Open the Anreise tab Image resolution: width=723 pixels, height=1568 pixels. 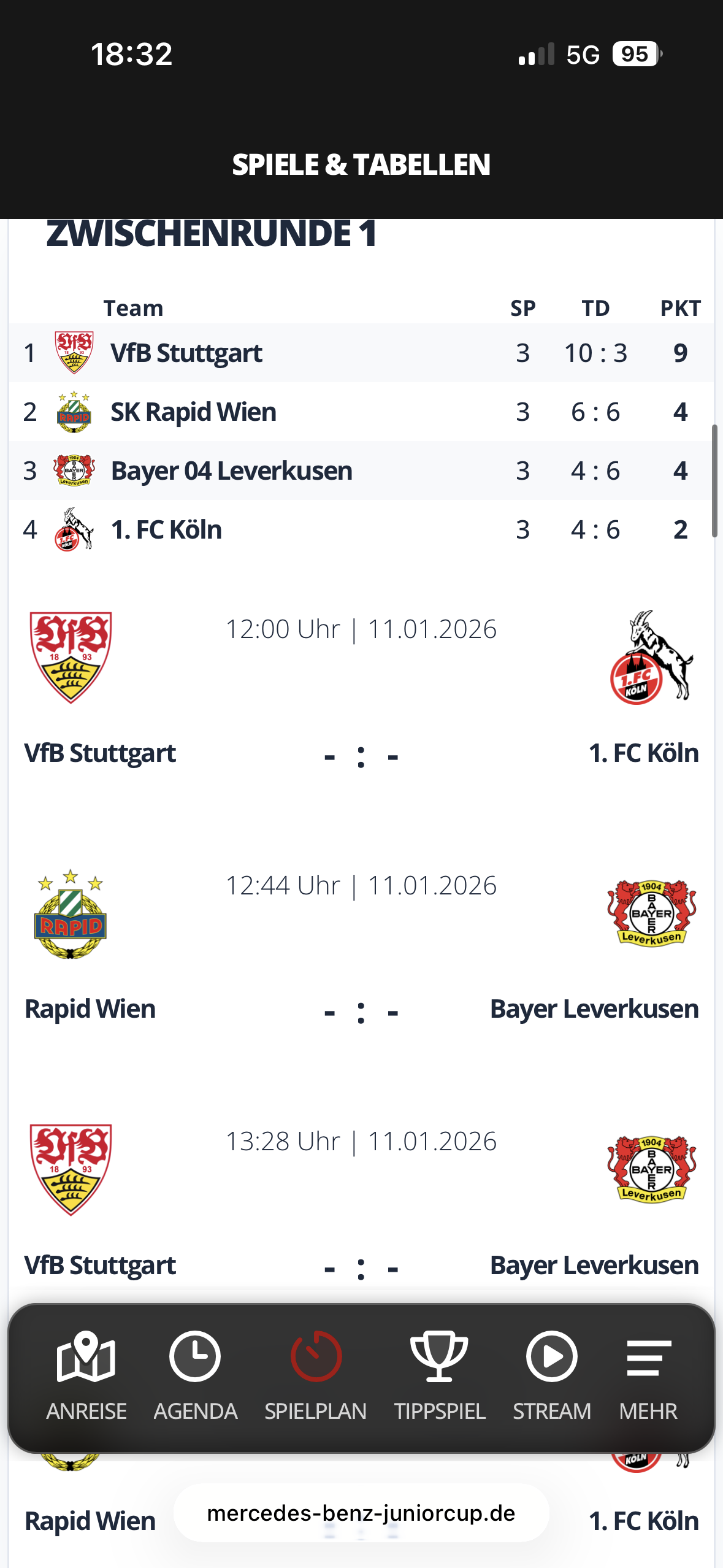click(x=86, y=1375)
